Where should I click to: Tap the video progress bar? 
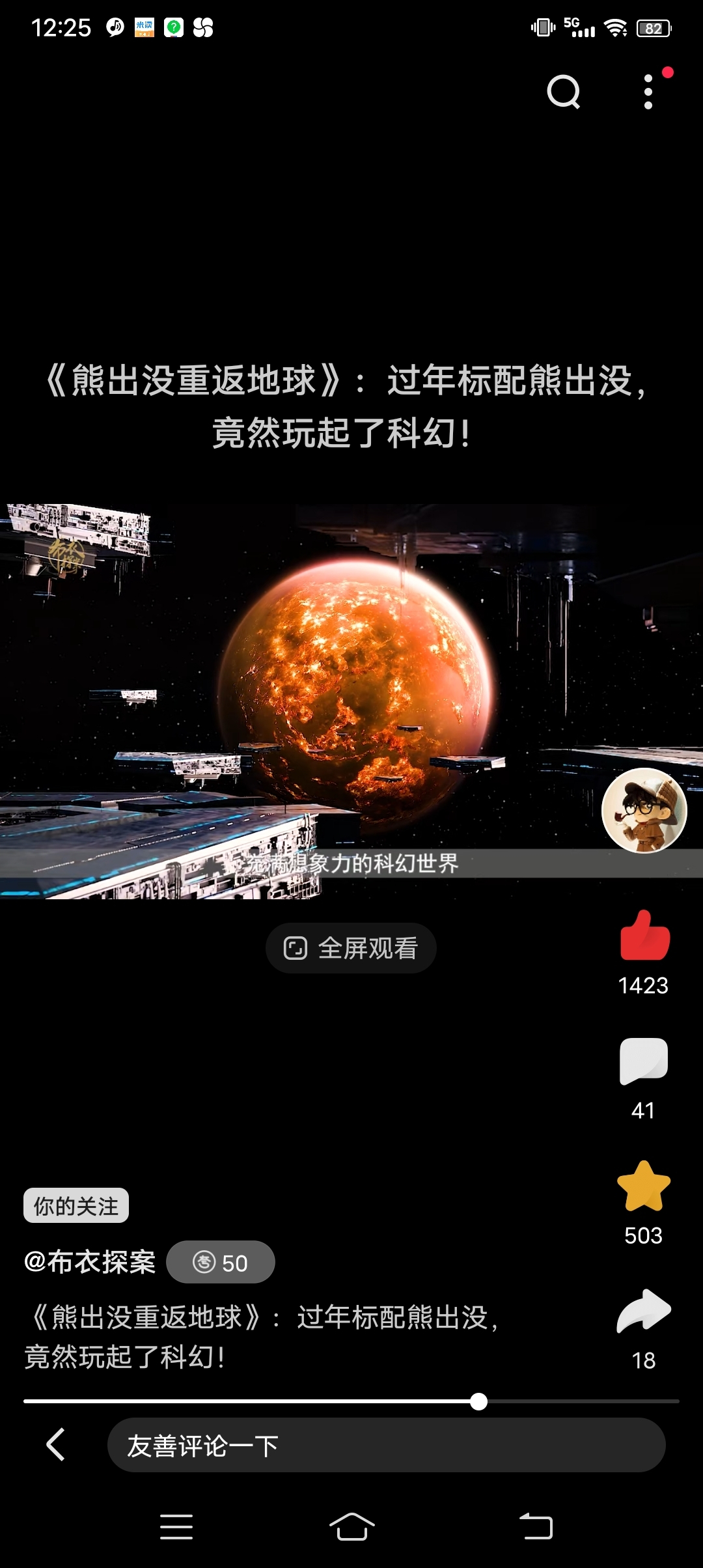point(351,1401)
